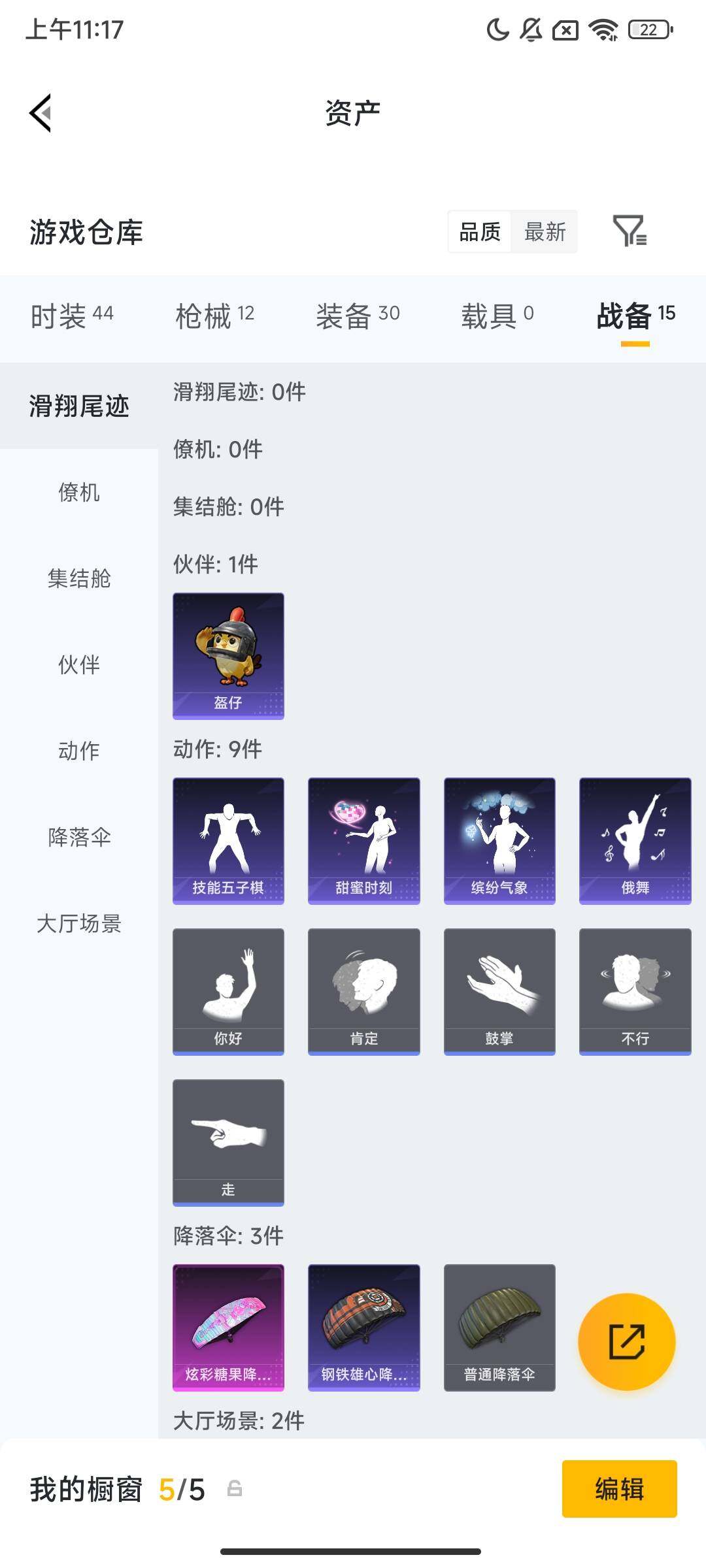
Task: Open the 甜蜜时刻 emote
Action: click(363, 840)
